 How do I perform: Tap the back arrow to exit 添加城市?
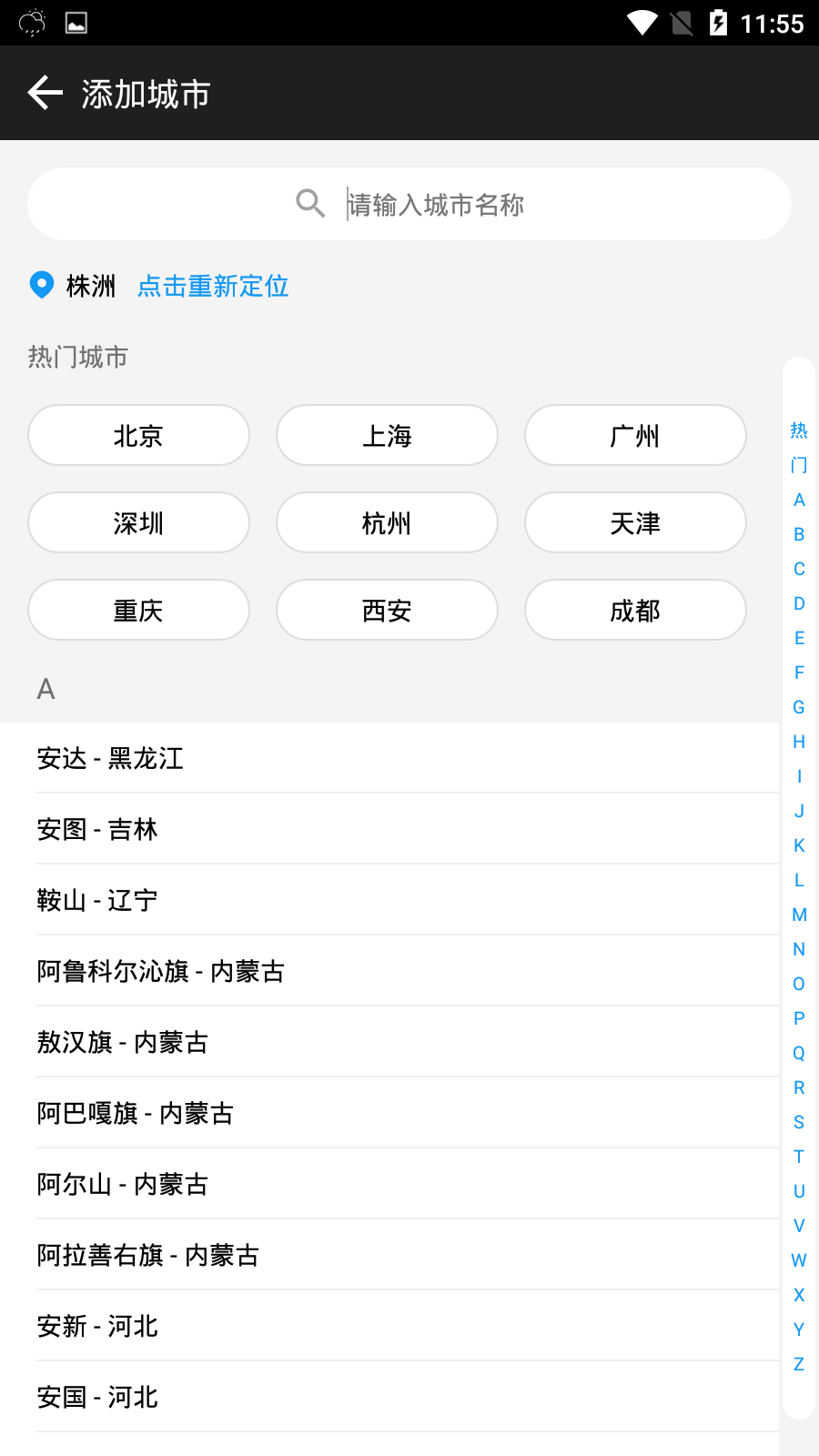(45, 92)
